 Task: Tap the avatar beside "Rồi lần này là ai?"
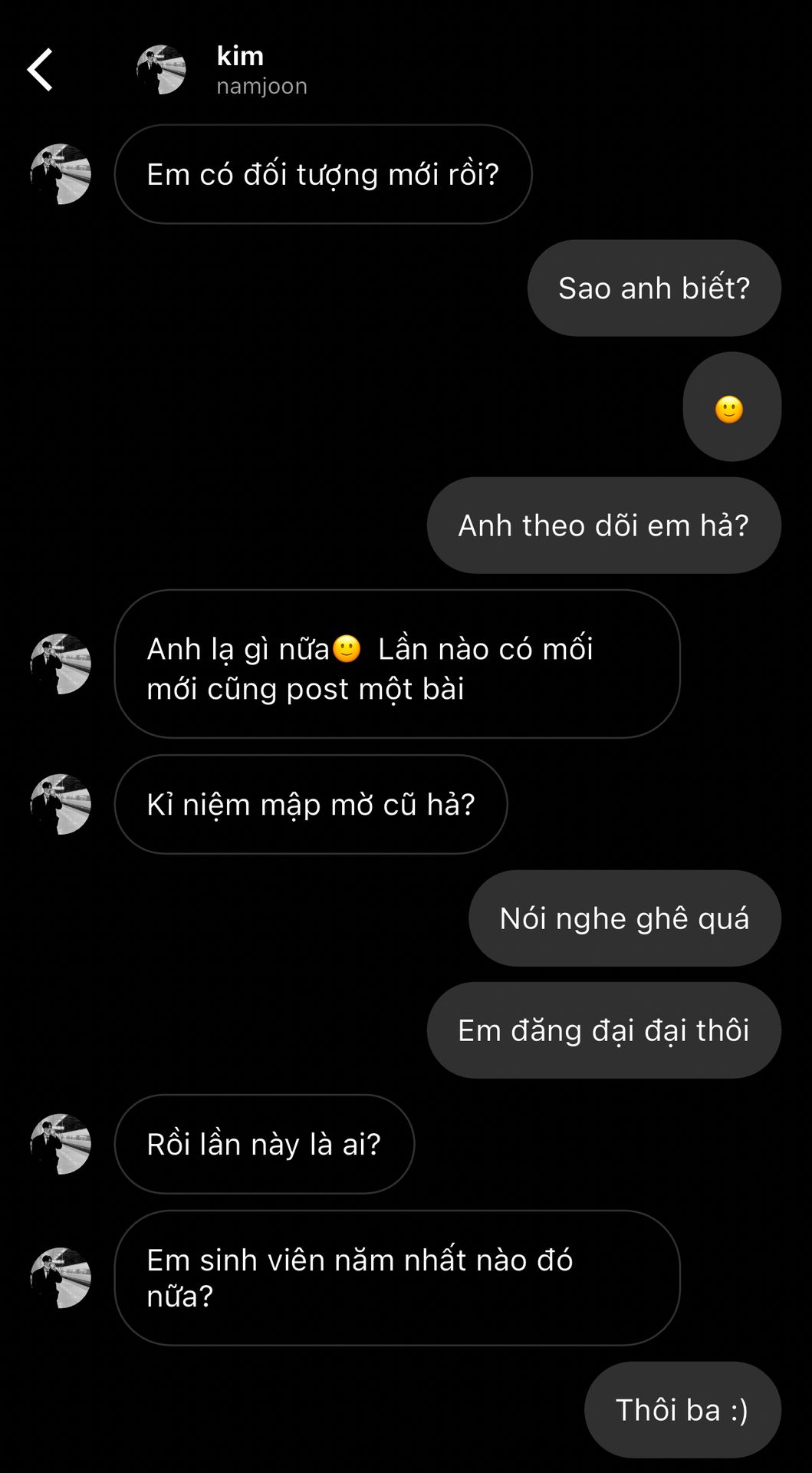tap(61, 1143)
